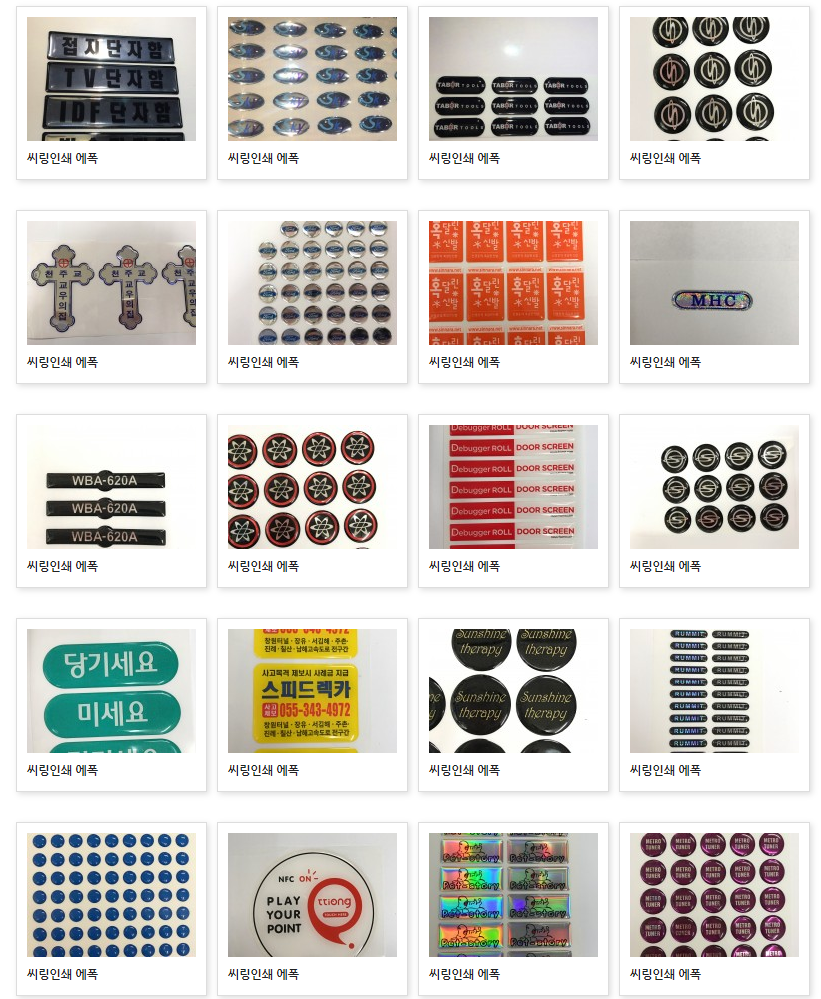View the cross-shaped 천주교 sticker item
The width and height of the screenshot is (821, 999).
[x=111, y=283]
